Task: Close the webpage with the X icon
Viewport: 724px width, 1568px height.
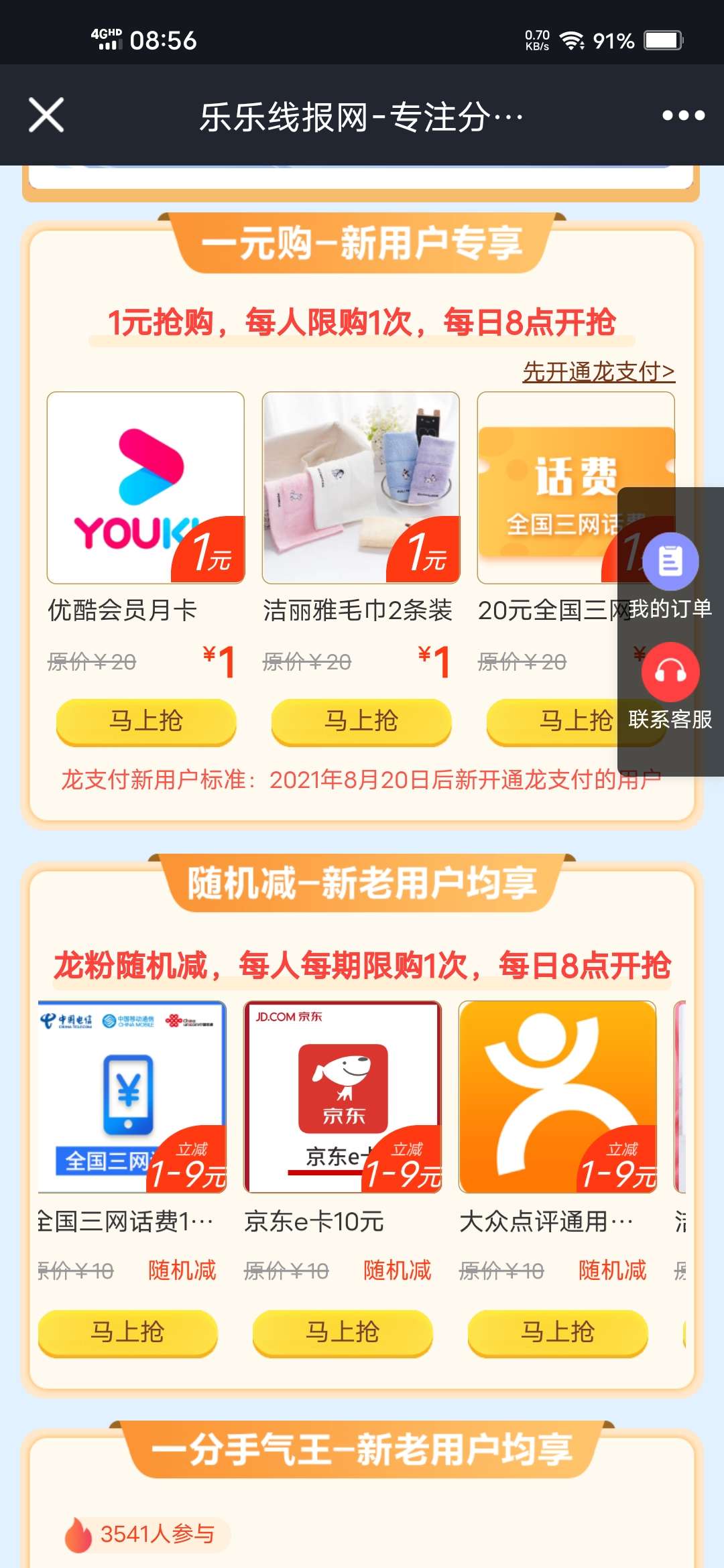Action: pos(46,115)
